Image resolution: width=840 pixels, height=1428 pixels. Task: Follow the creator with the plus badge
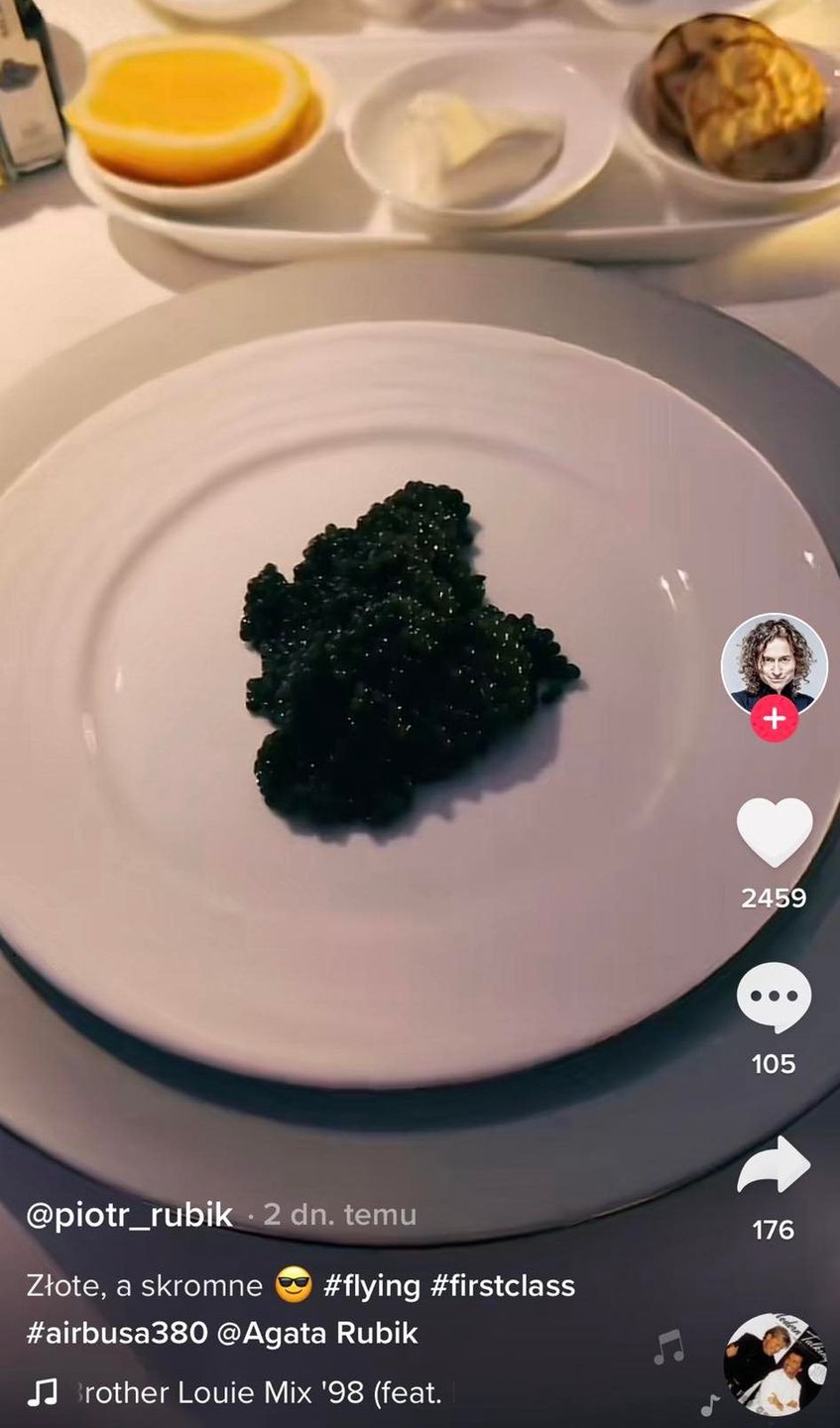[x=775, y=717]
